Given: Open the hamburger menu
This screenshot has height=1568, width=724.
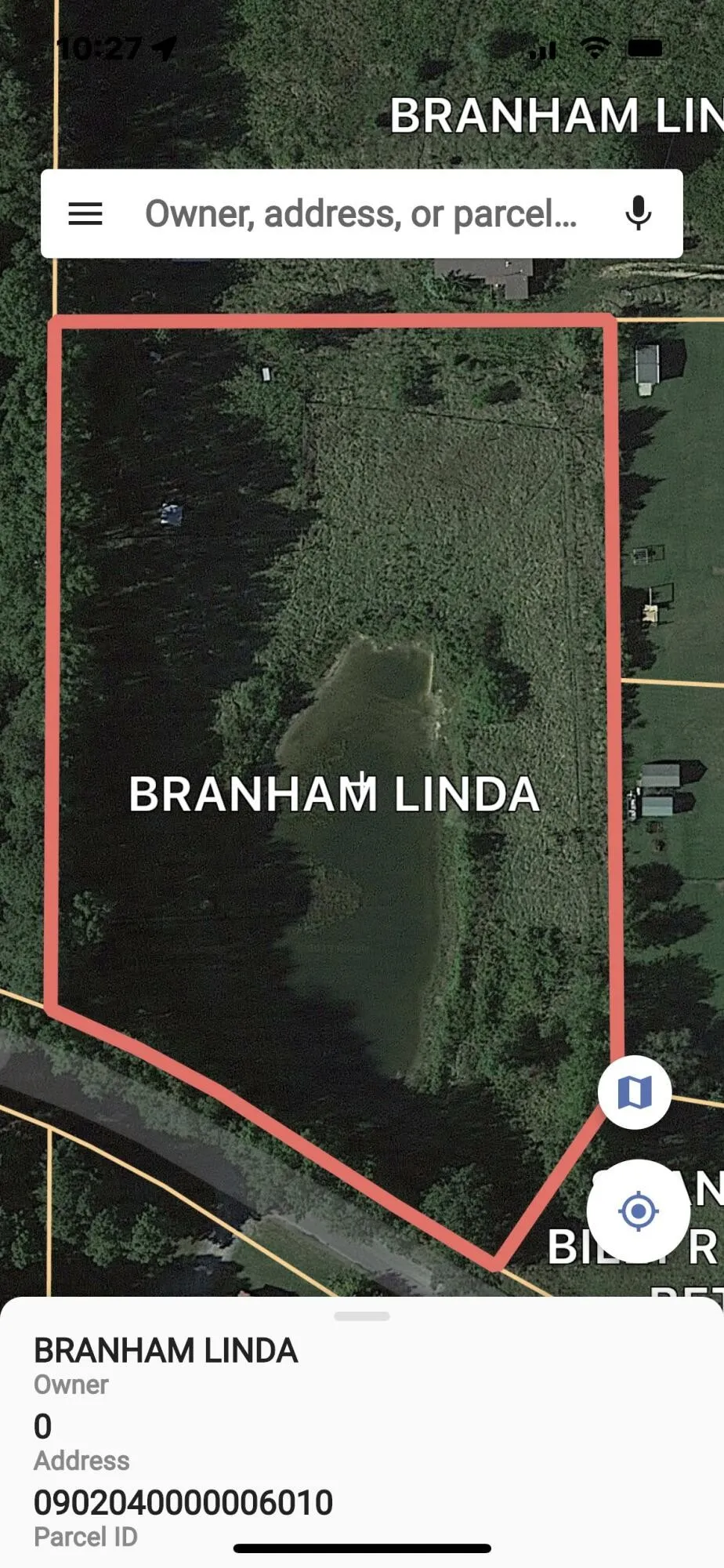Looking at the screenshot, I should pyautogui.click(x=85, y=213).
